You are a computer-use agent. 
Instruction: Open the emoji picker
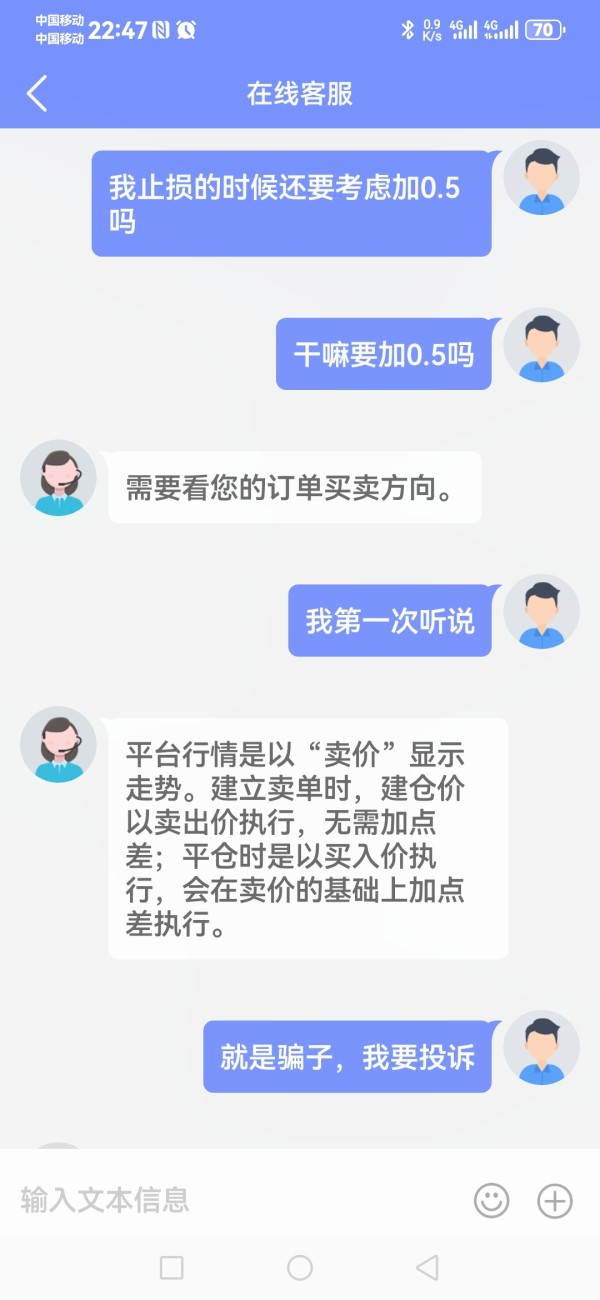(492, 1200)
